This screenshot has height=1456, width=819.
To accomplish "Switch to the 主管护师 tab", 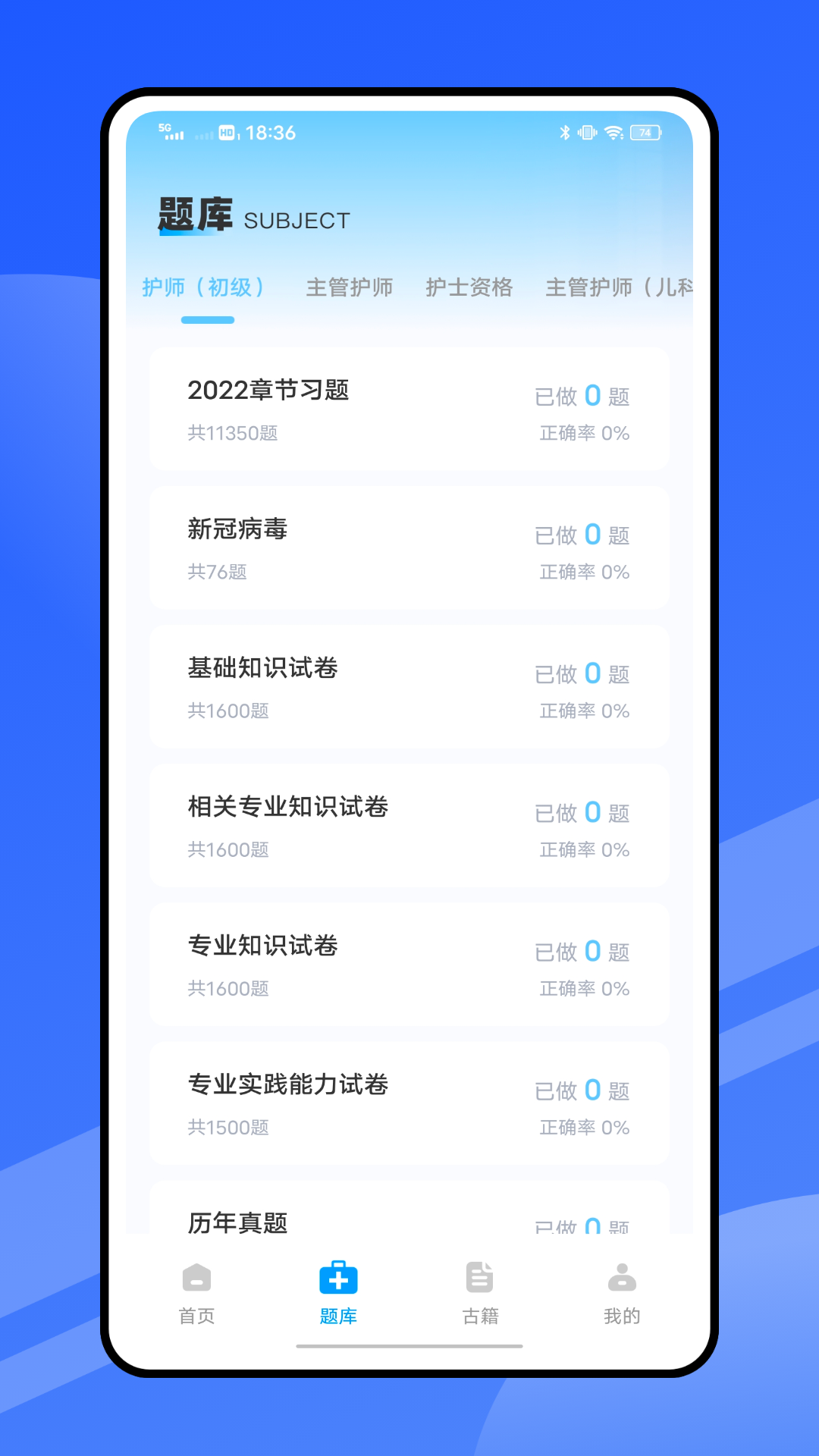I will [350, 287].
